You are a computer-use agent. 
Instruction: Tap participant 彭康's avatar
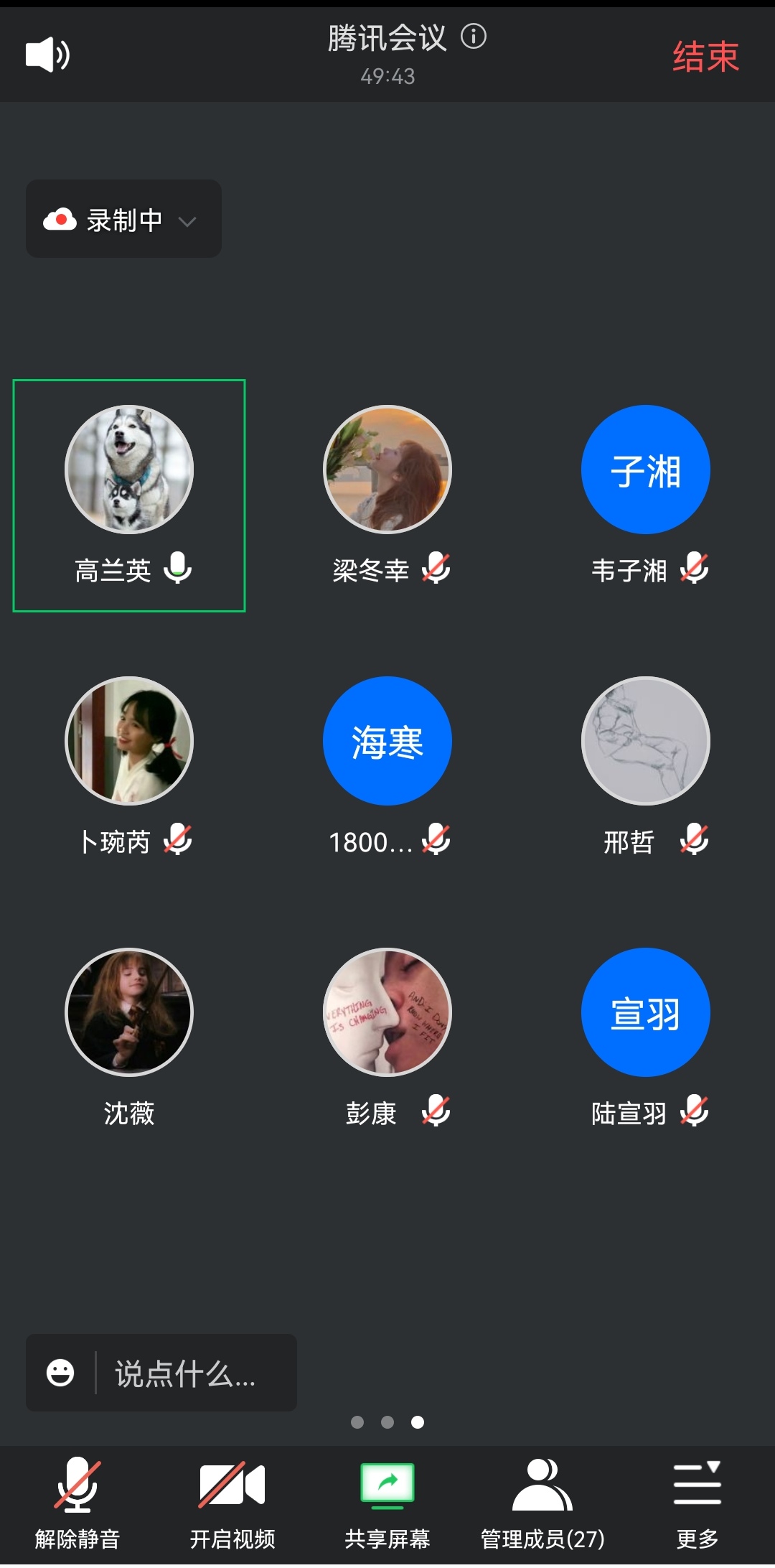click(x=387, y=1012)
